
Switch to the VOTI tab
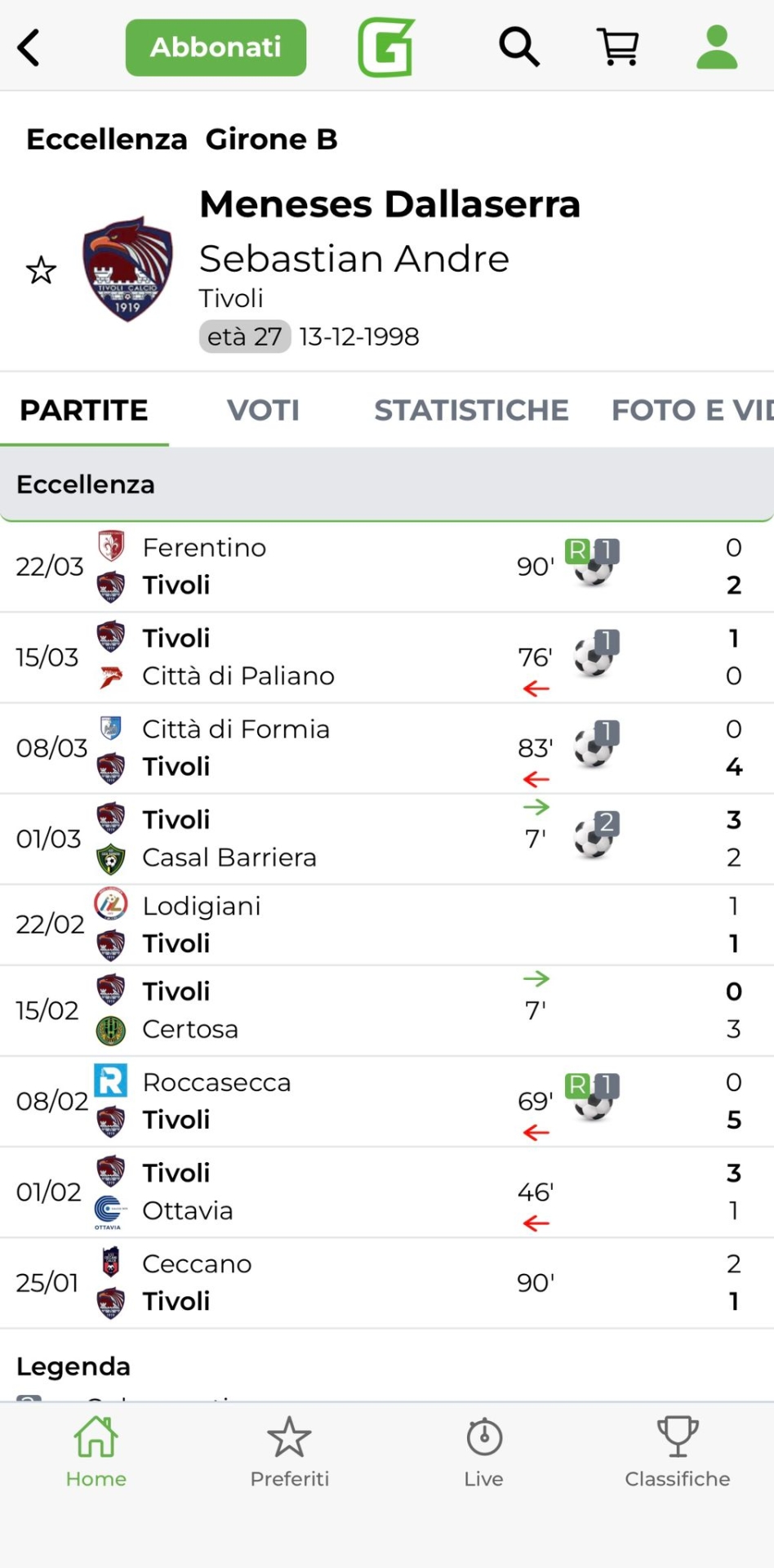coord(263,410)
